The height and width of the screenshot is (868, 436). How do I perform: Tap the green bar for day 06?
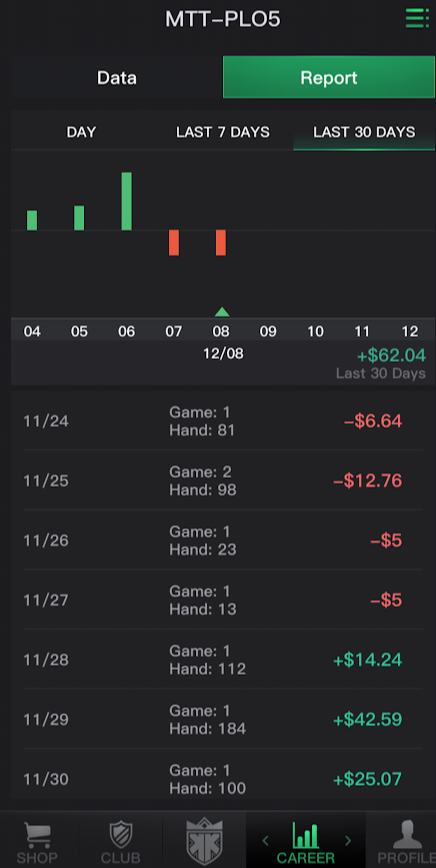pos(127,201)
